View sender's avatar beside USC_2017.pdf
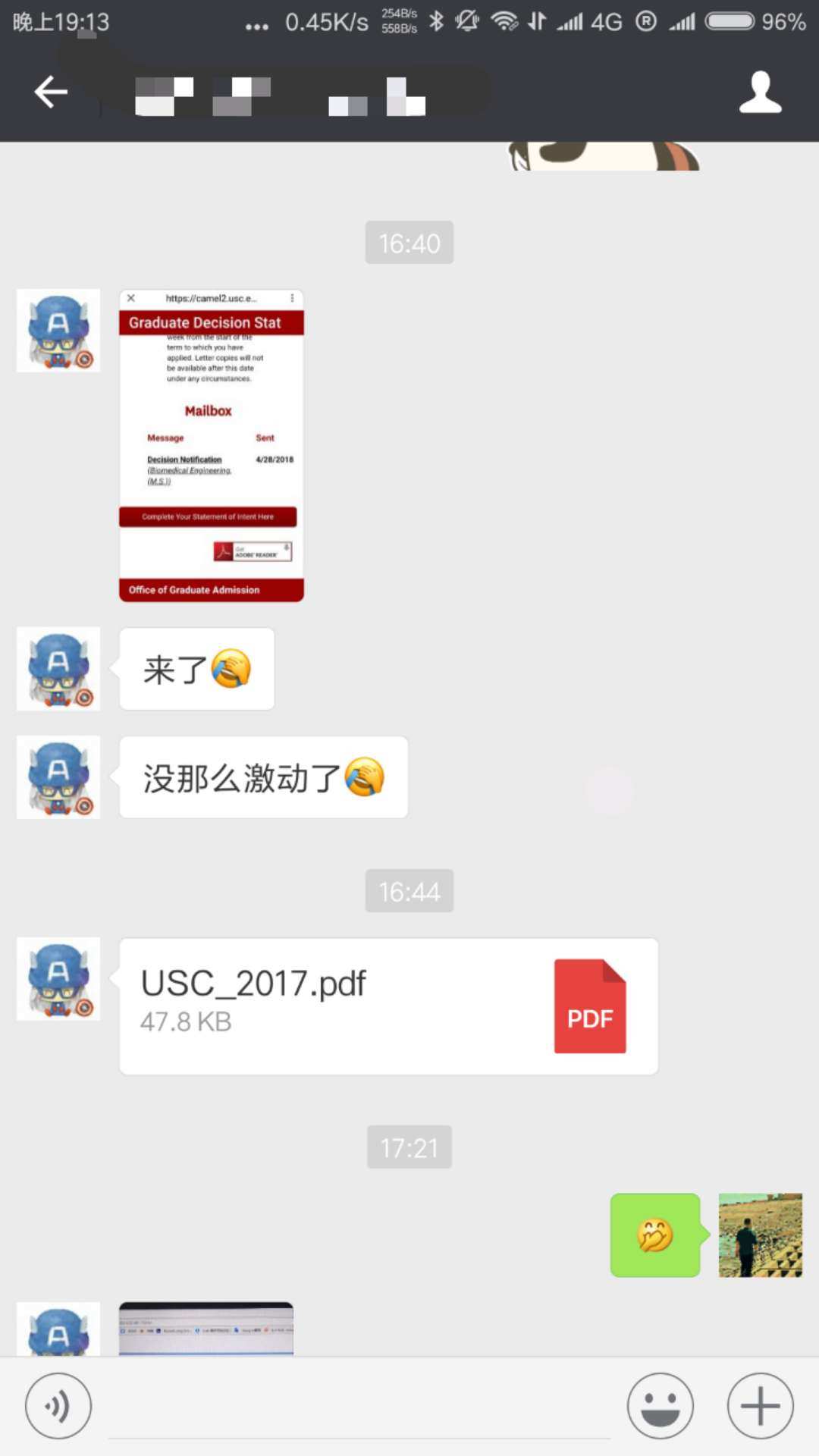 (58, 978)
